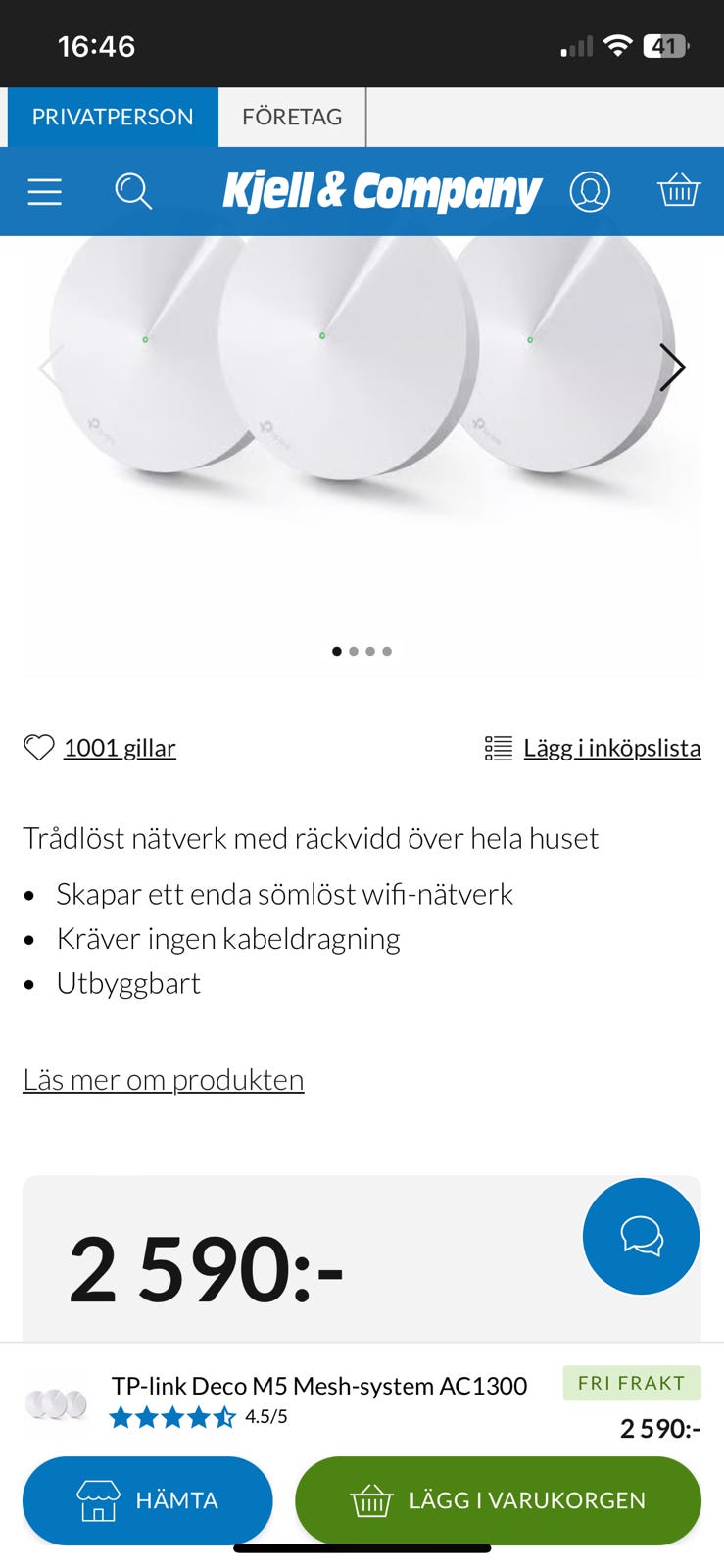Switch to the Privatperson tab
Viewport: 724px width, 1568px height.
[x=113, y=117]
